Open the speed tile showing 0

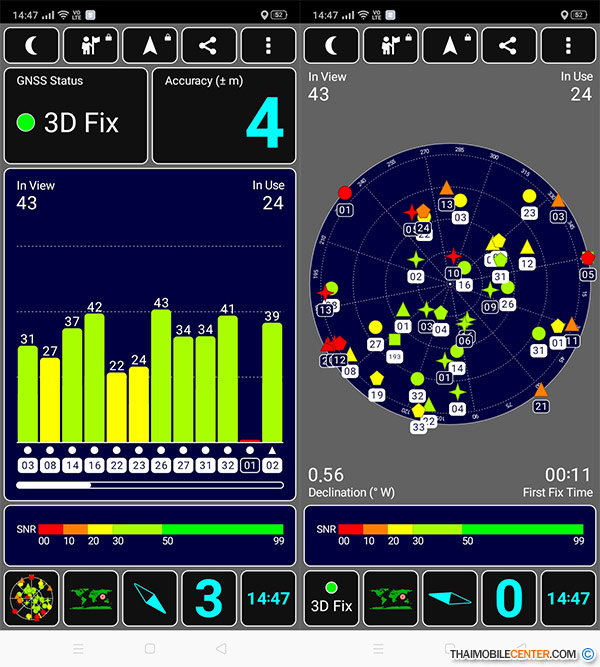(x=508, y=599)
